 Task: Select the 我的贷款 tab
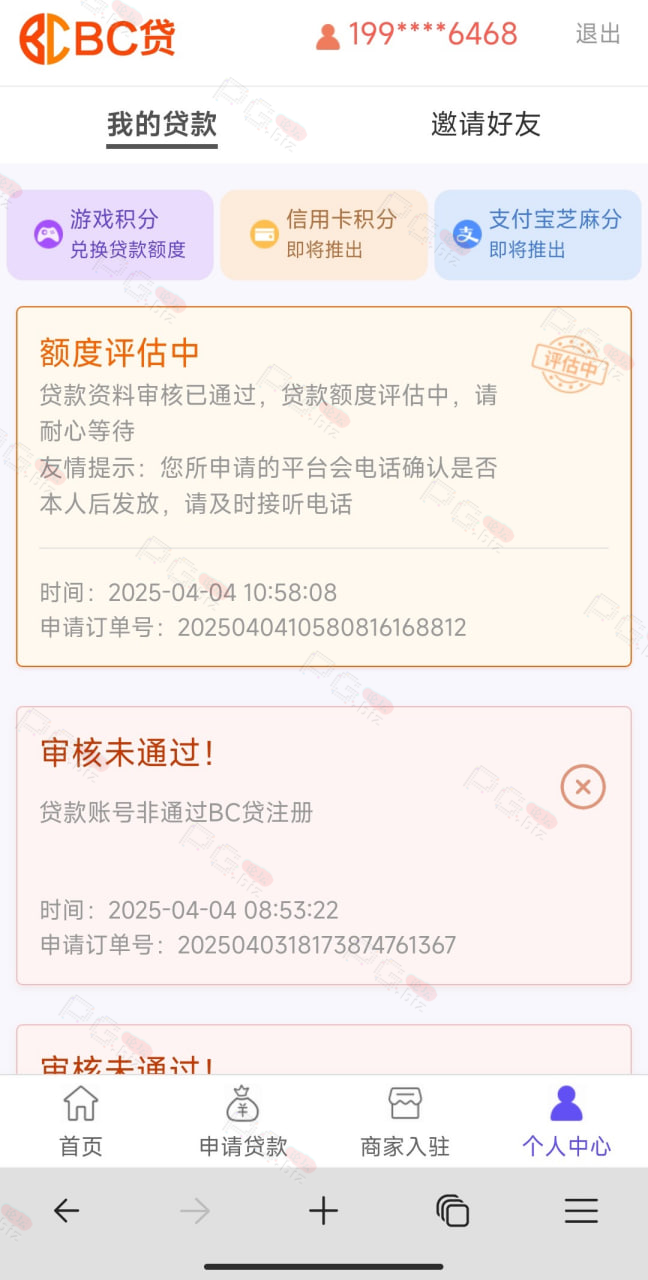click(162, 124)
